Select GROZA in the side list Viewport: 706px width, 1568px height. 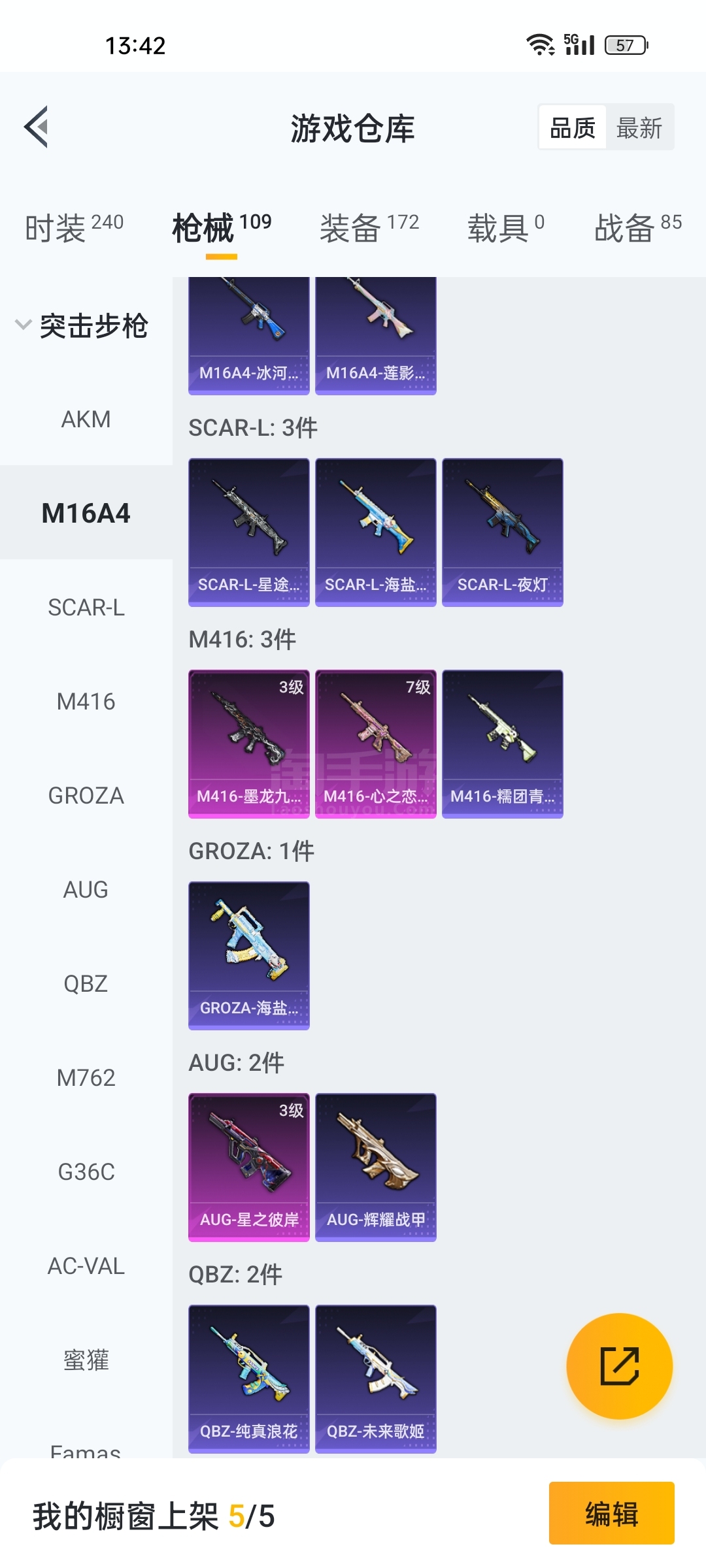tap(86, 795)
